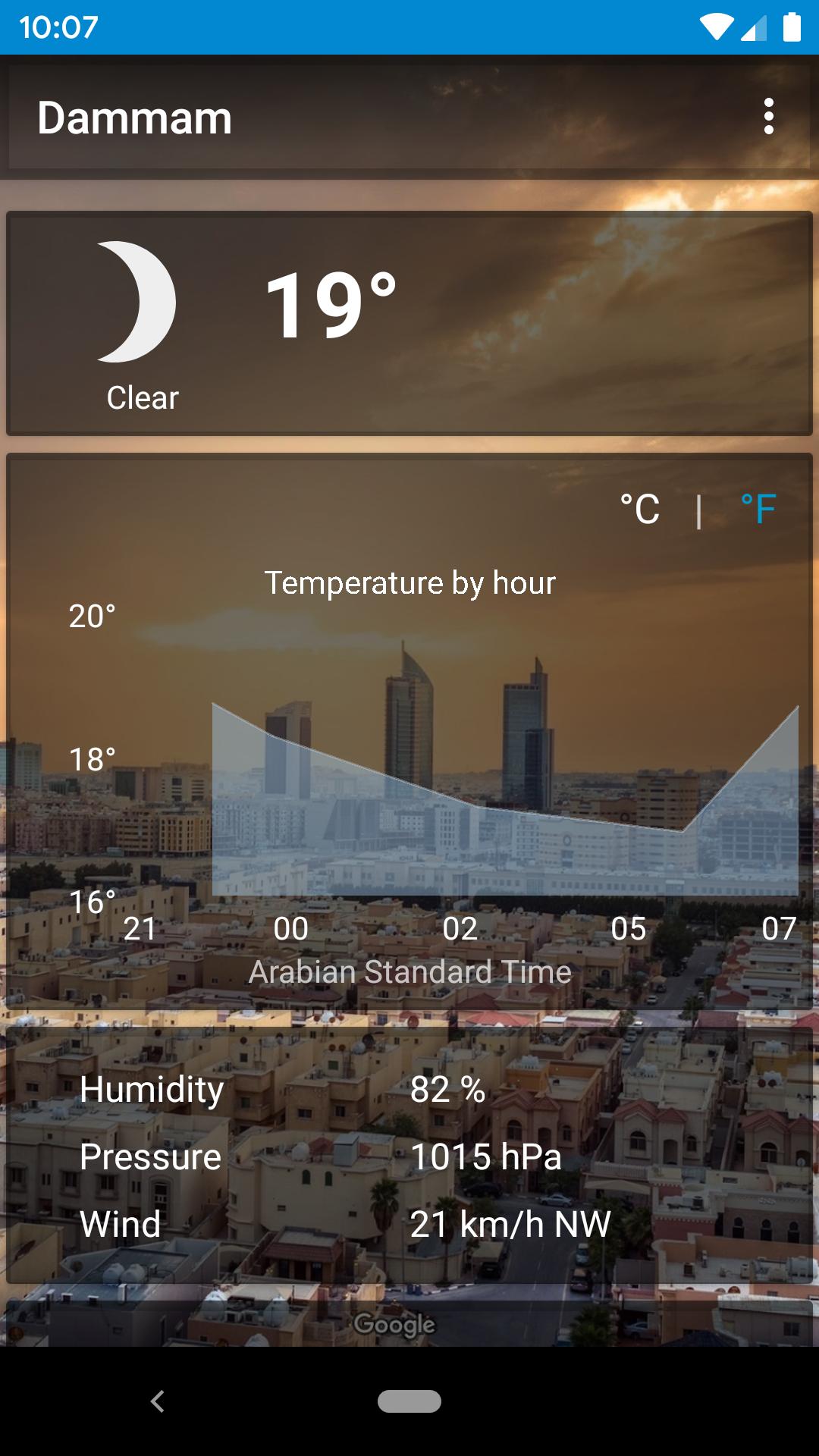819x1456 pixels.
Task: Switch temperature unit to °F
Action: (x=758, y=509)
